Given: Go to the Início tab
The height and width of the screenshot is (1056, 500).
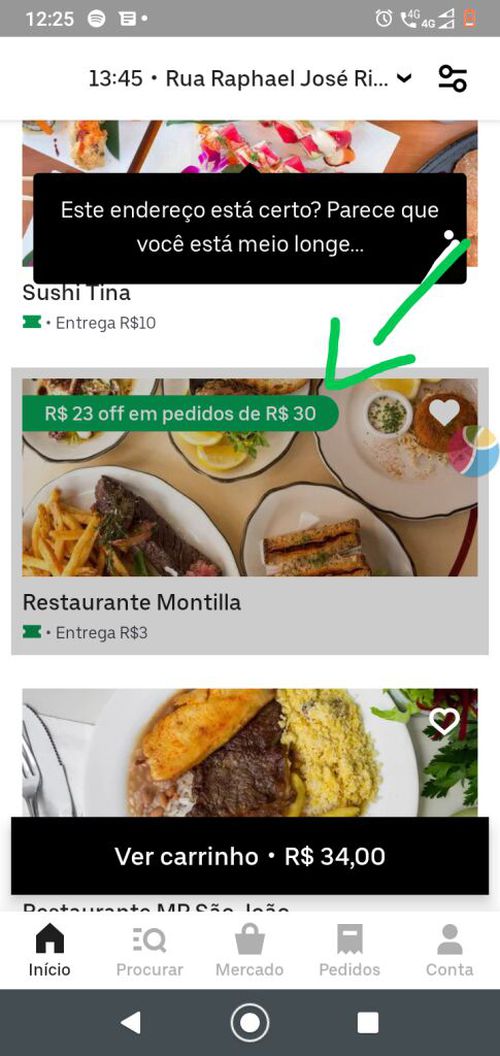Looking at the screenshot, I should pos(49,950).
